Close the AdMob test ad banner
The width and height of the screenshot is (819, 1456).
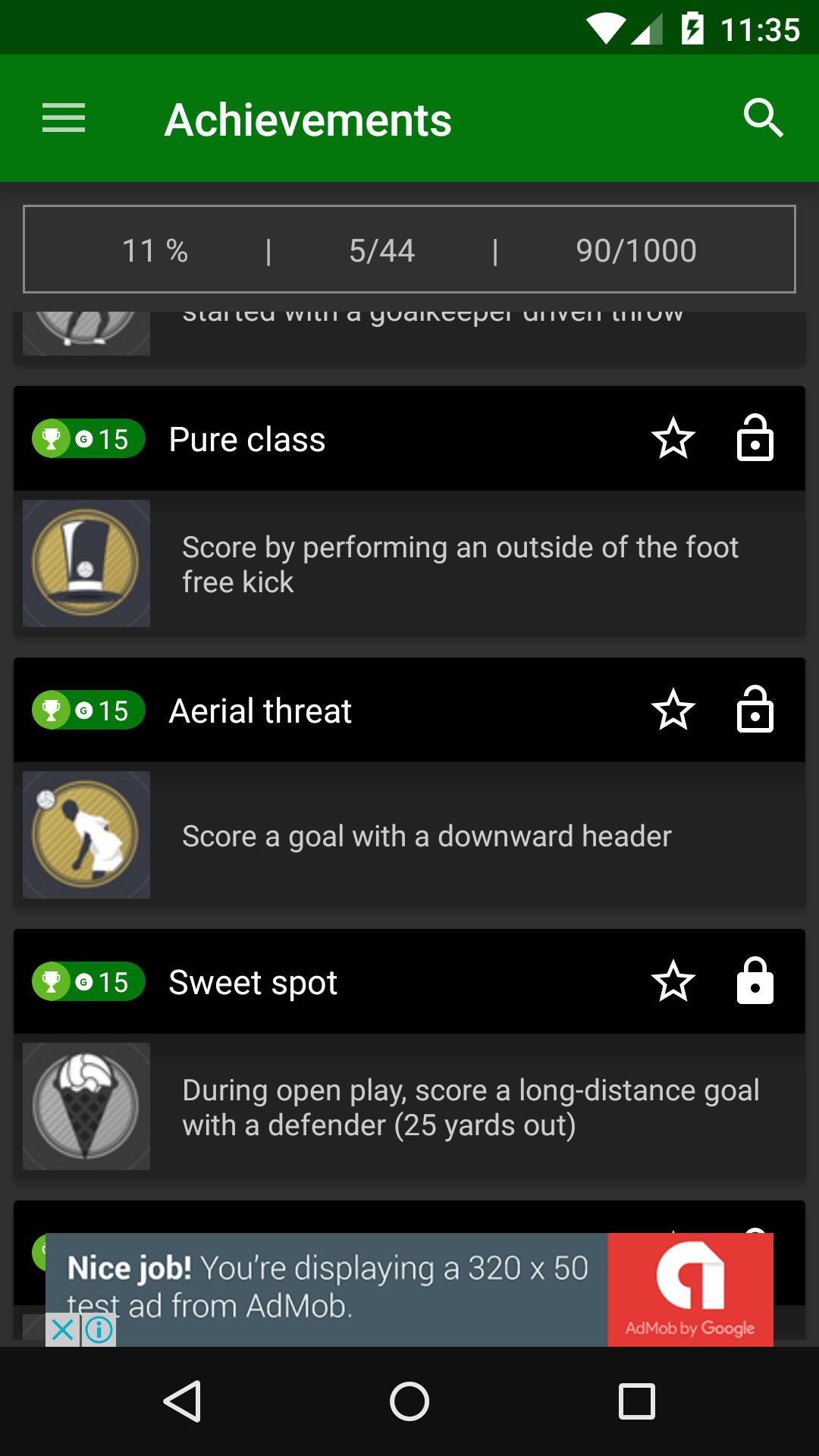click(63, 1329)
